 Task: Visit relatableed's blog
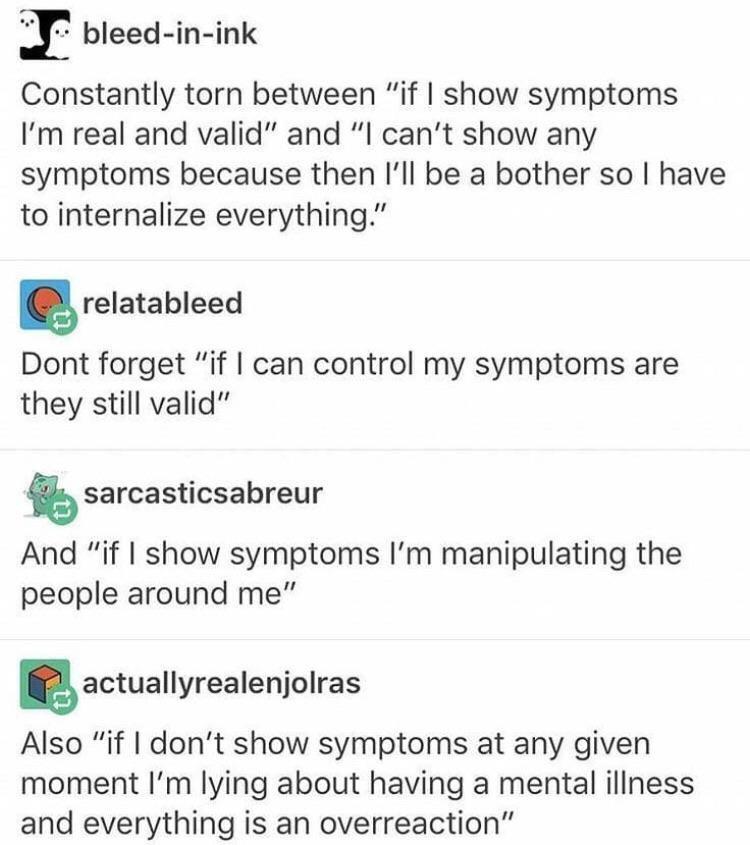(x=162, y=303)
